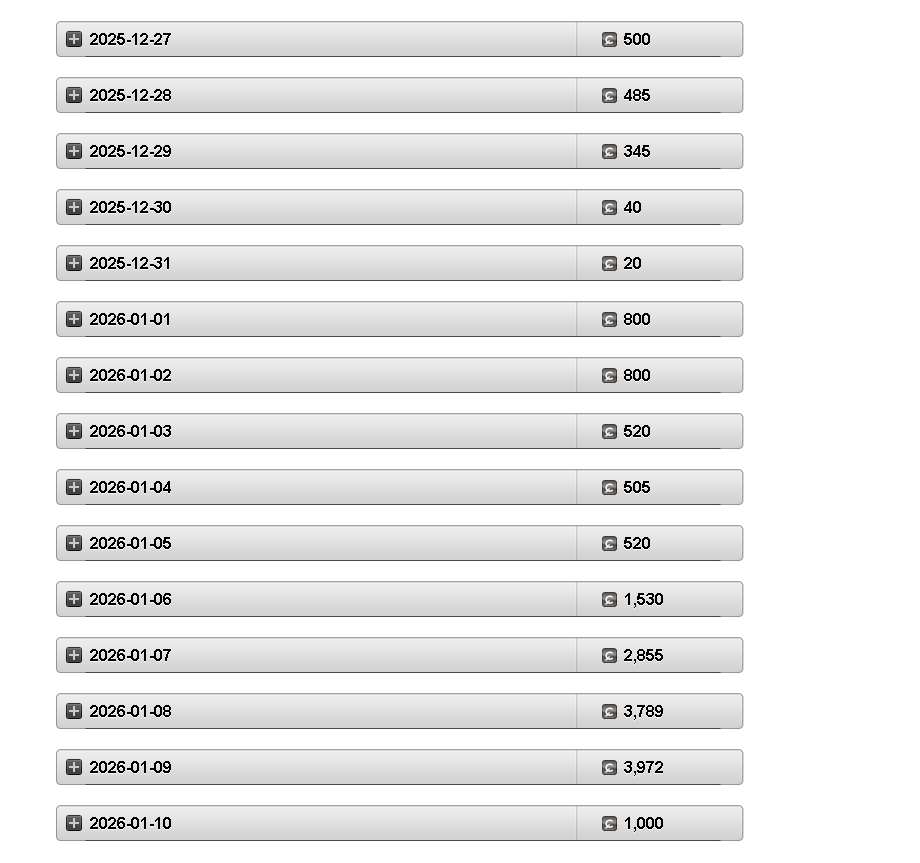Tap the plus icon beside 2025-12-31
Viewport: 920px width, 863px height.
tap(74, 263)
